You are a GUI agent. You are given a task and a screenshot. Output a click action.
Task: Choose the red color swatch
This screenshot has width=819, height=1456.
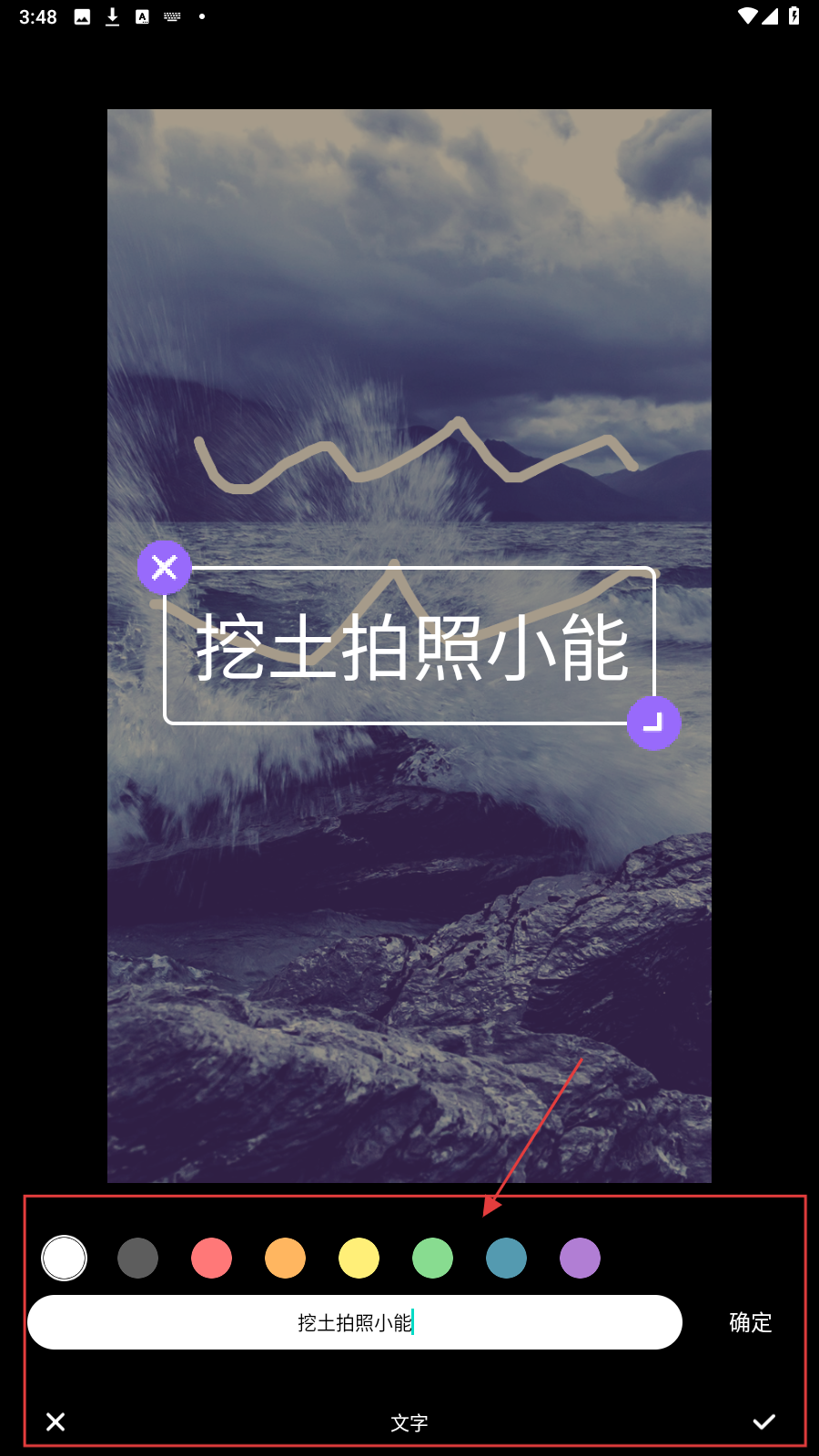211,1259
